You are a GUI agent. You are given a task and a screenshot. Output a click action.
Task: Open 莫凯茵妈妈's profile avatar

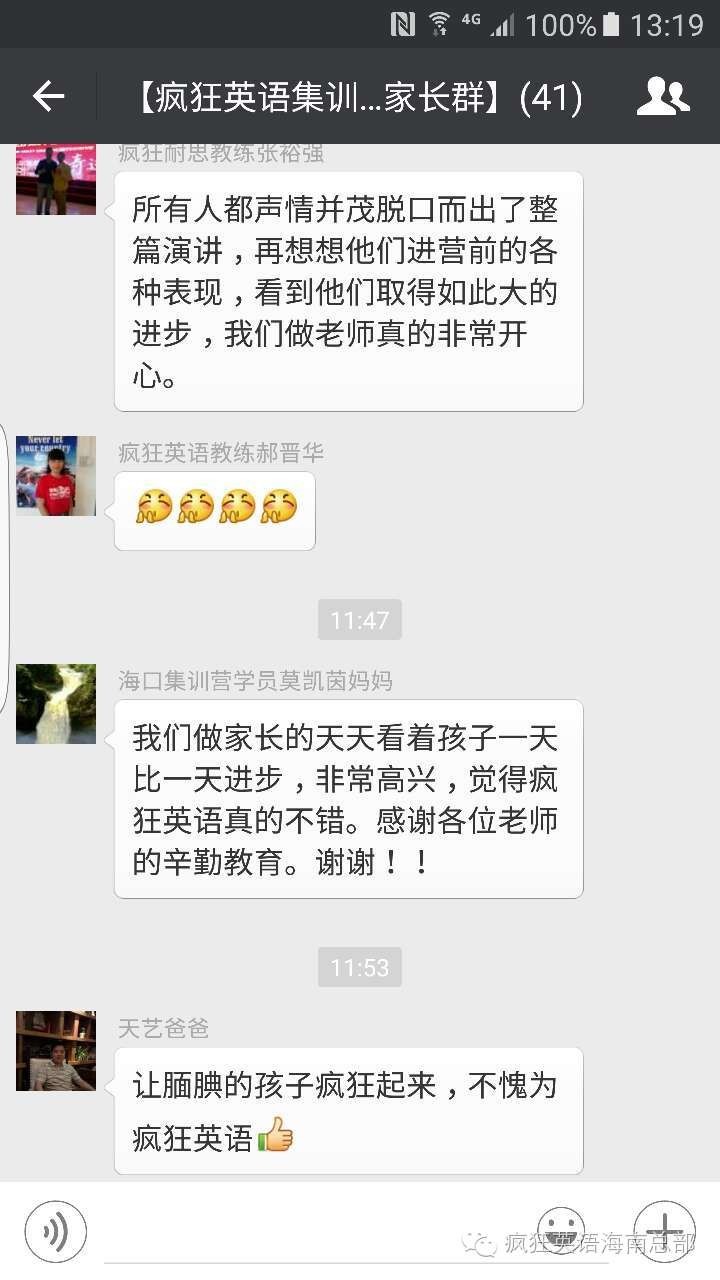pos(56,704)
